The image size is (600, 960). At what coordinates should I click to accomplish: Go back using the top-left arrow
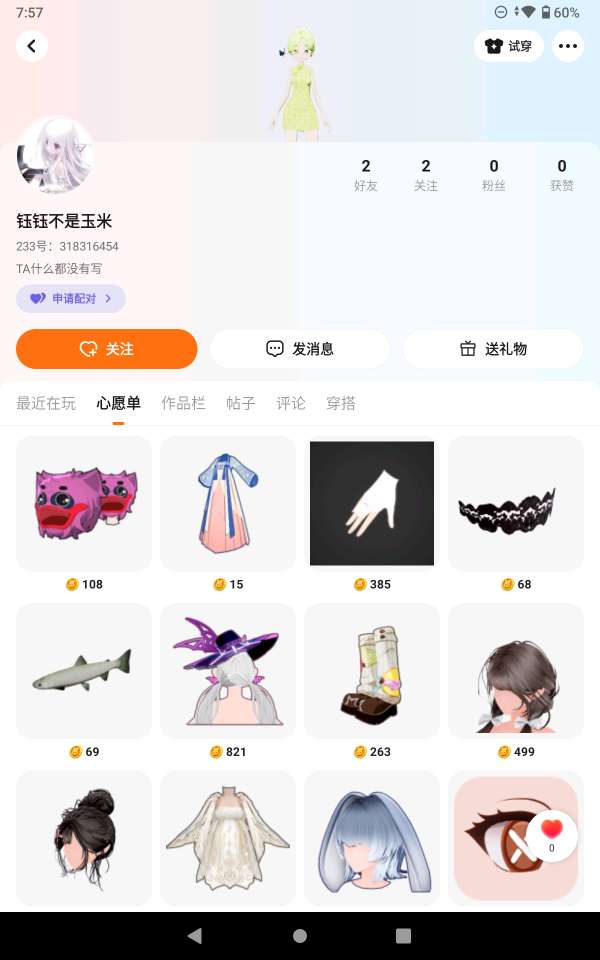coord(32,46)
